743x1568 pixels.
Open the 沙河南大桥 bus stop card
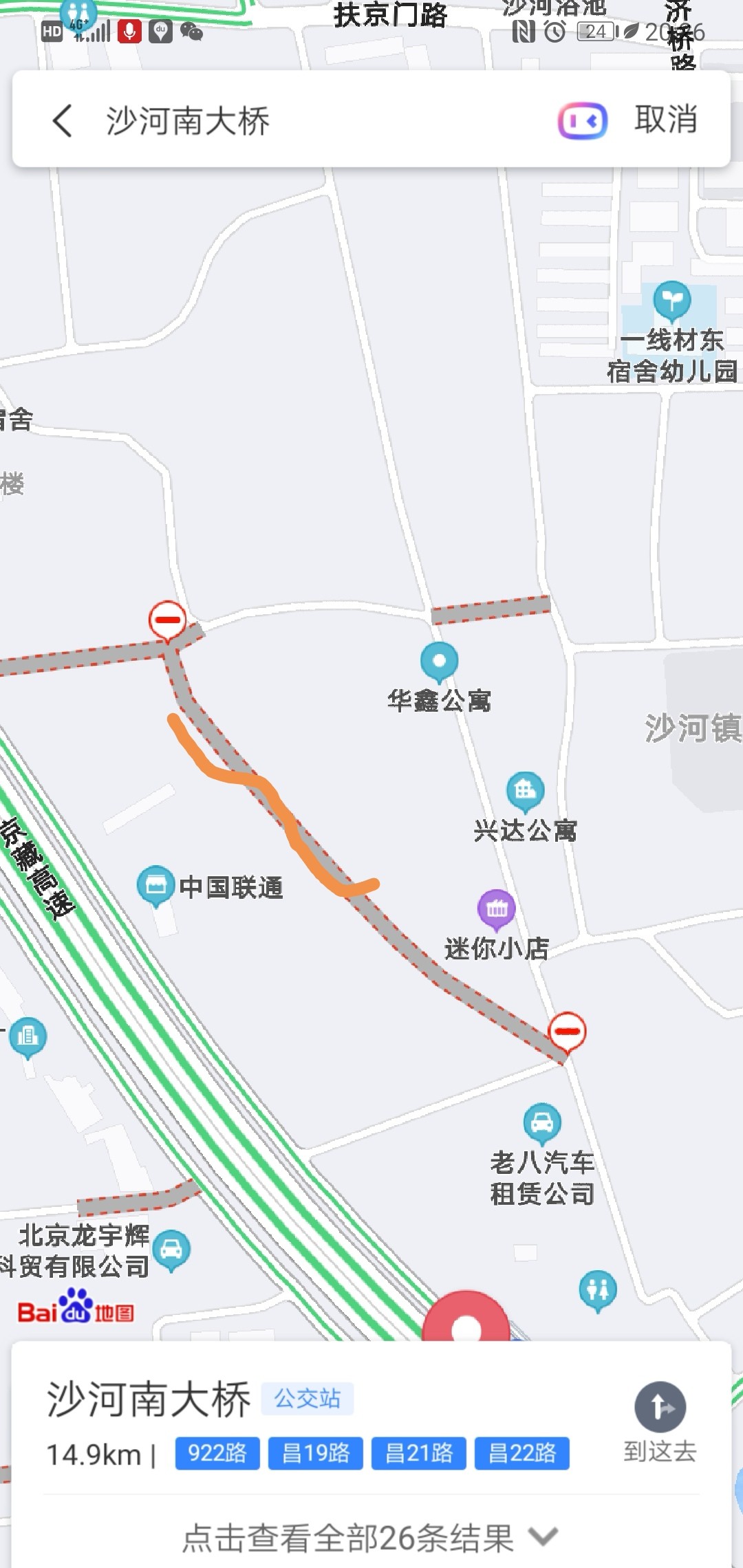(x=149, y=1399)
